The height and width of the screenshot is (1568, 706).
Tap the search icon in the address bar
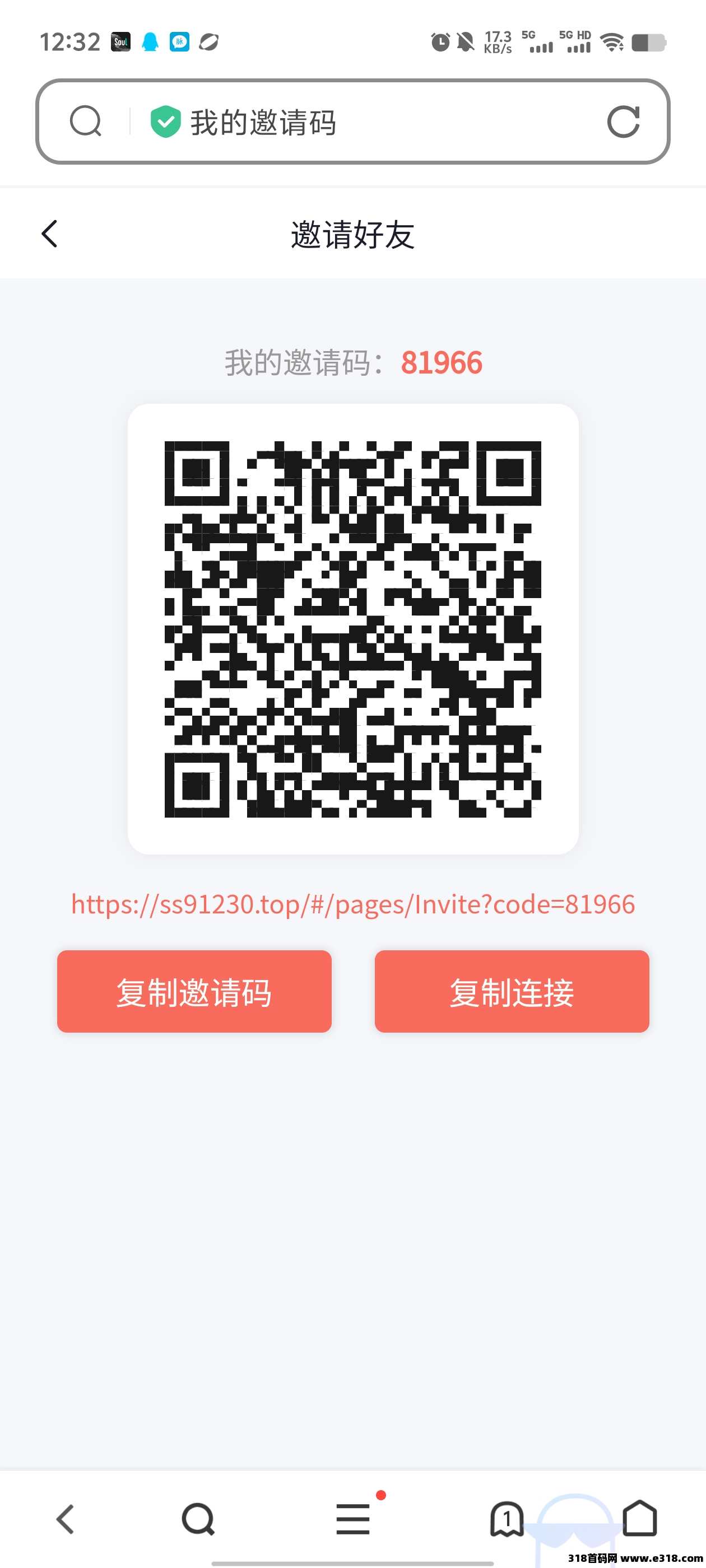85,122
